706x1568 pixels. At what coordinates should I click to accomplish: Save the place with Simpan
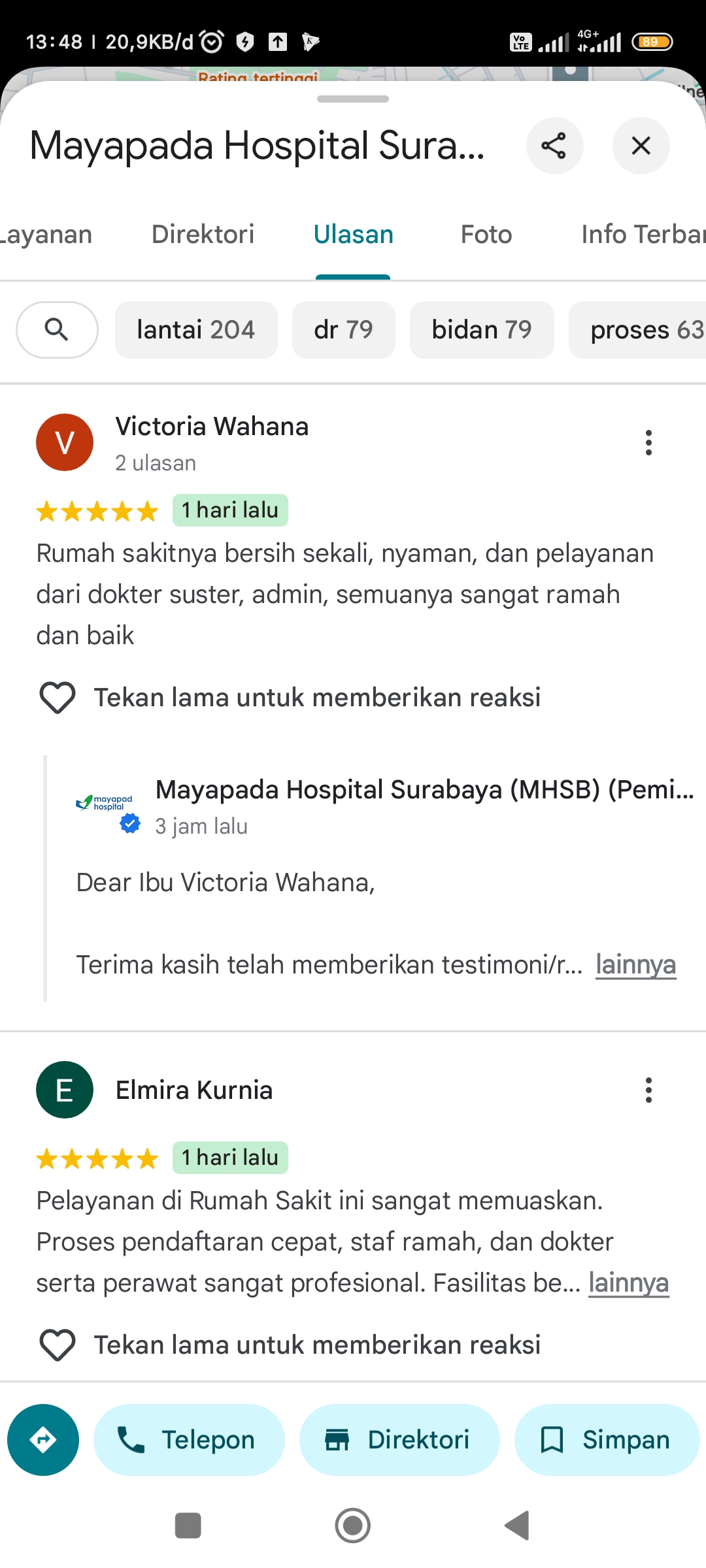point(607,1440)
